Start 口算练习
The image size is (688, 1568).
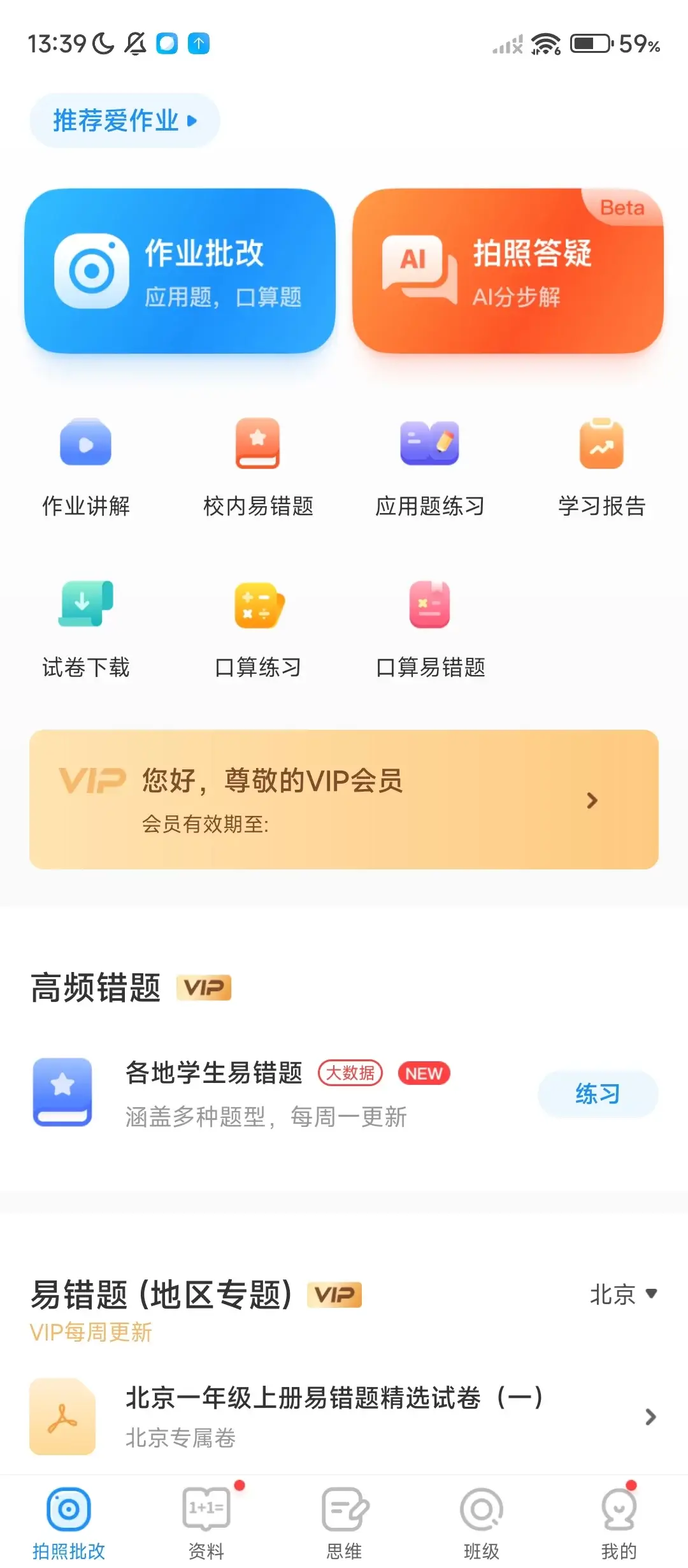[x=258, y=629]
